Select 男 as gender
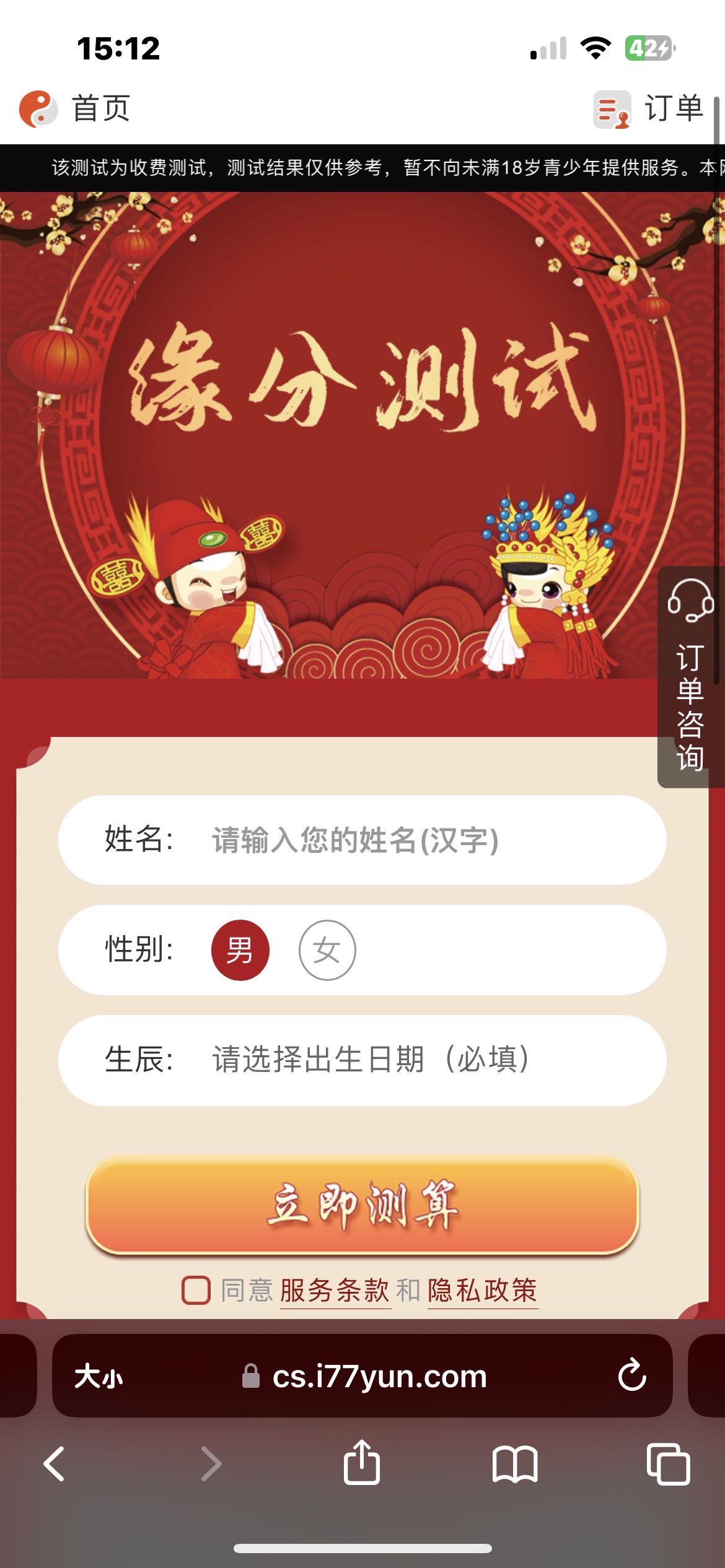Viewport: 725px width, 1568px height. click(x=240, y=950)
